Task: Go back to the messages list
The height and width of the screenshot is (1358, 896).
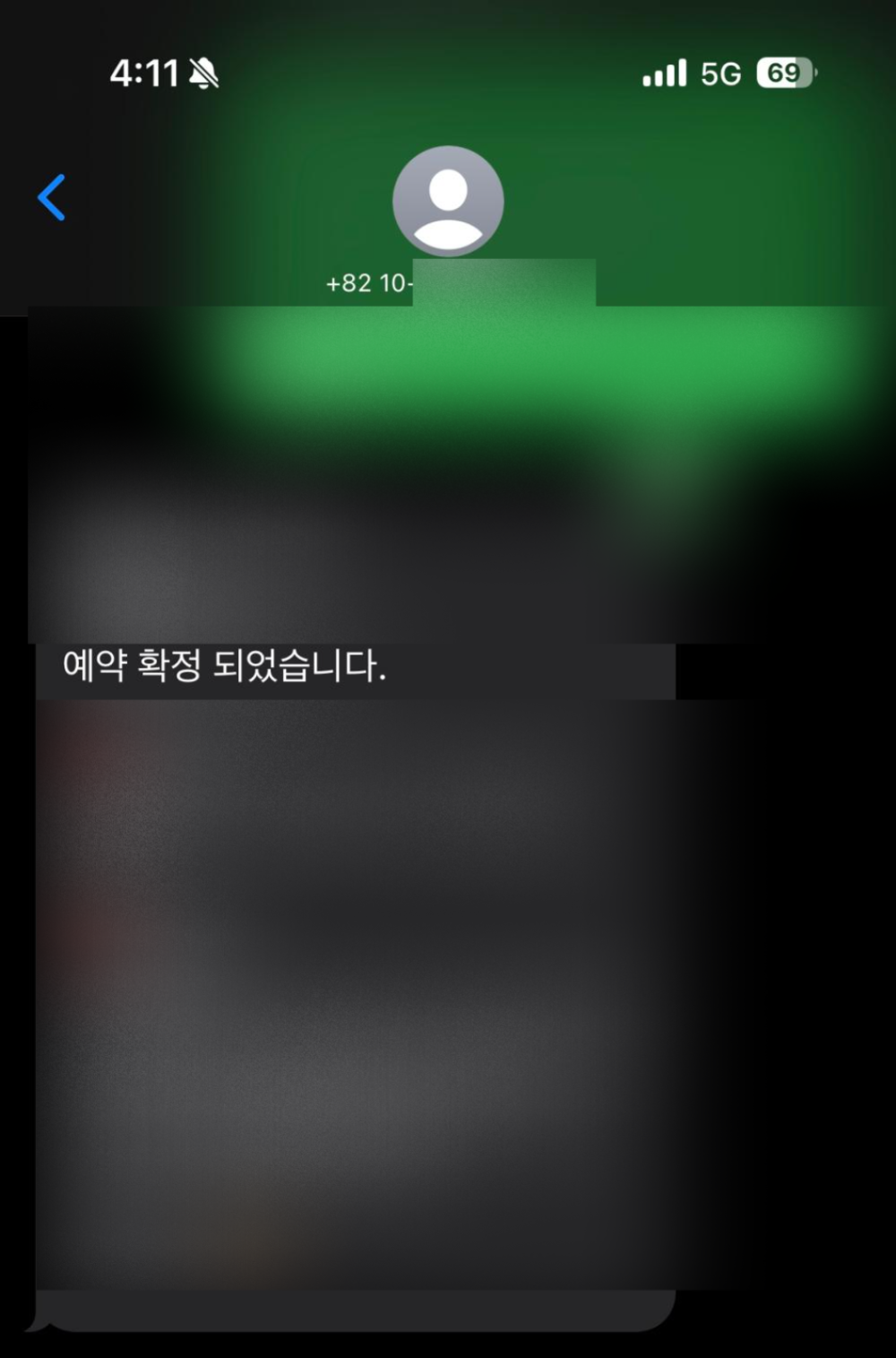Action: tap(52, 197)
